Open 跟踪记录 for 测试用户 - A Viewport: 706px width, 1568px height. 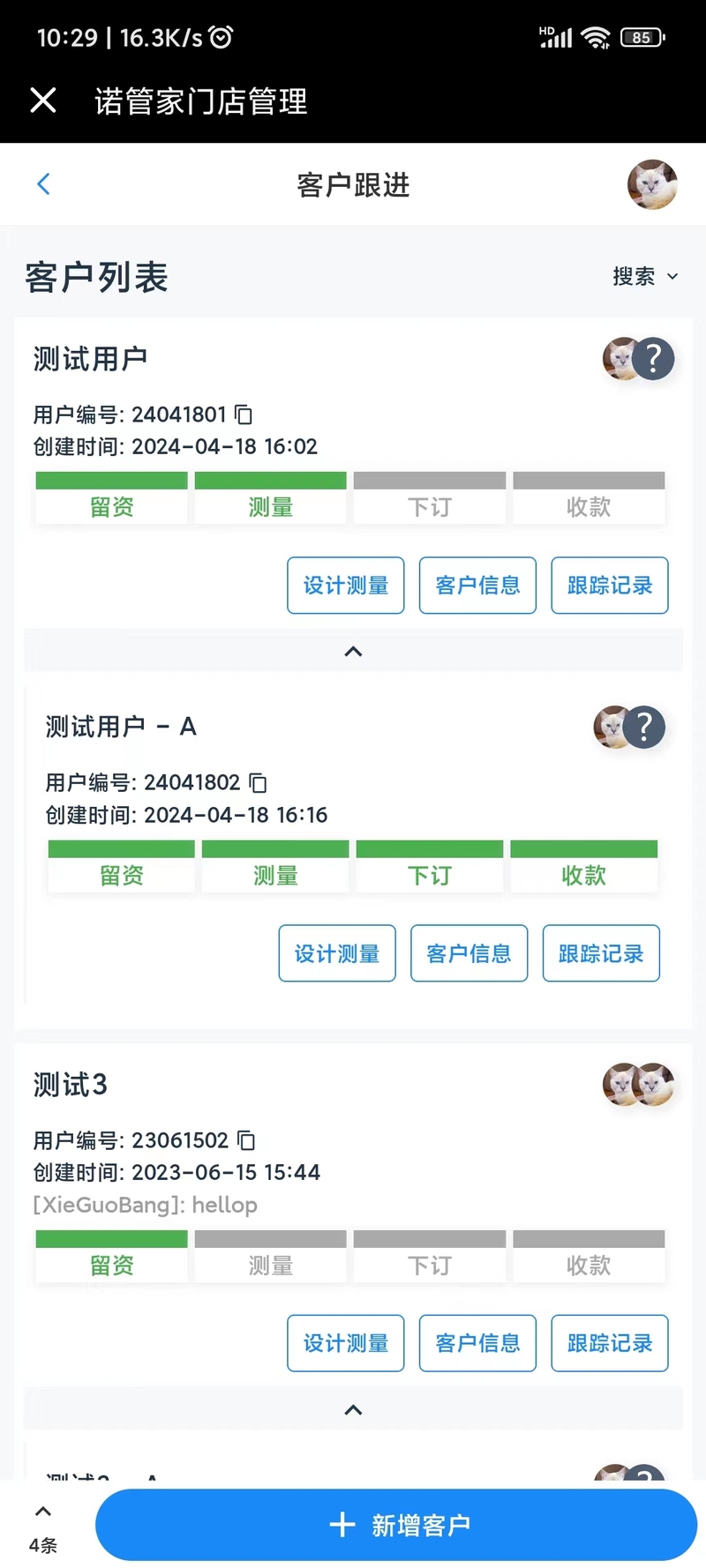(x=601, y=953)
